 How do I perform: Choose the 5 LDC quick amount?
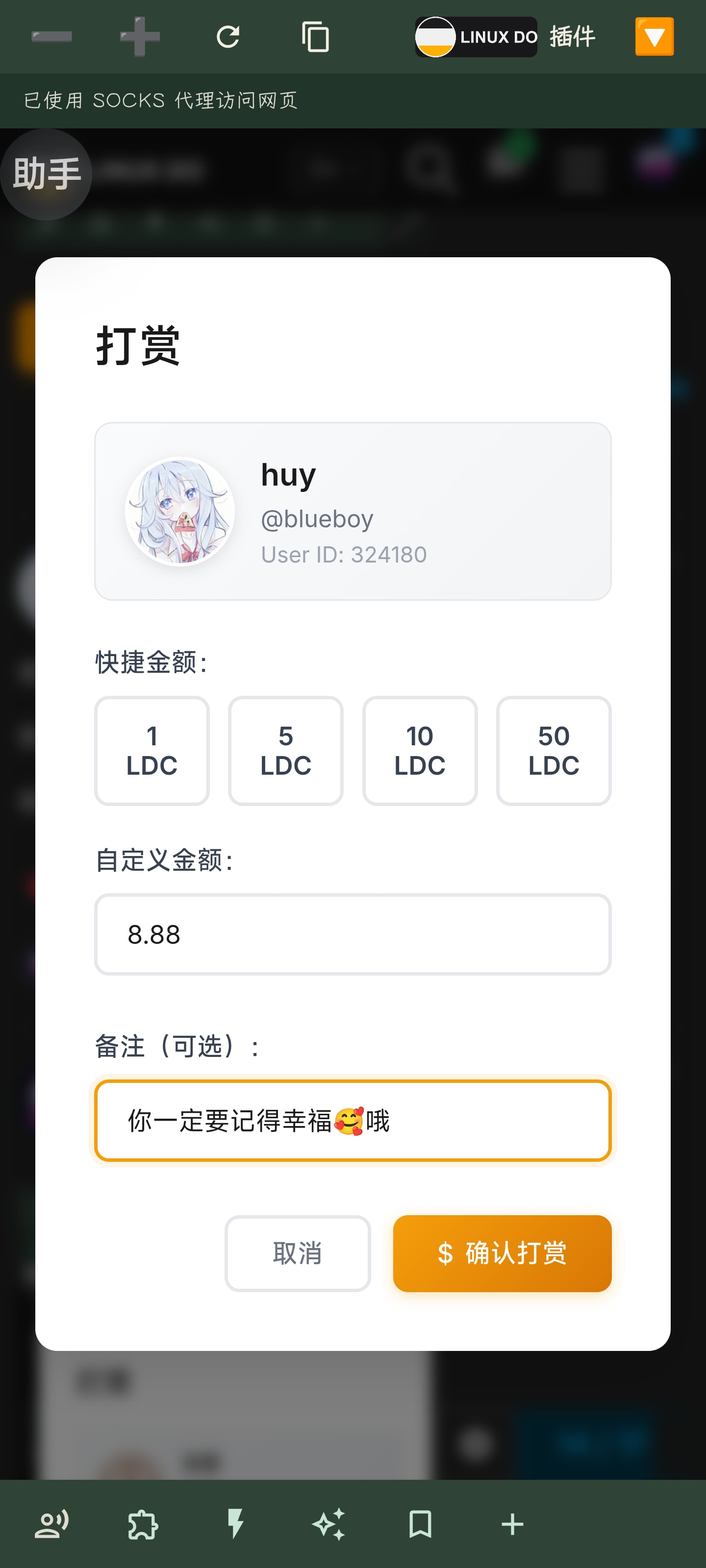pos(286,751)
